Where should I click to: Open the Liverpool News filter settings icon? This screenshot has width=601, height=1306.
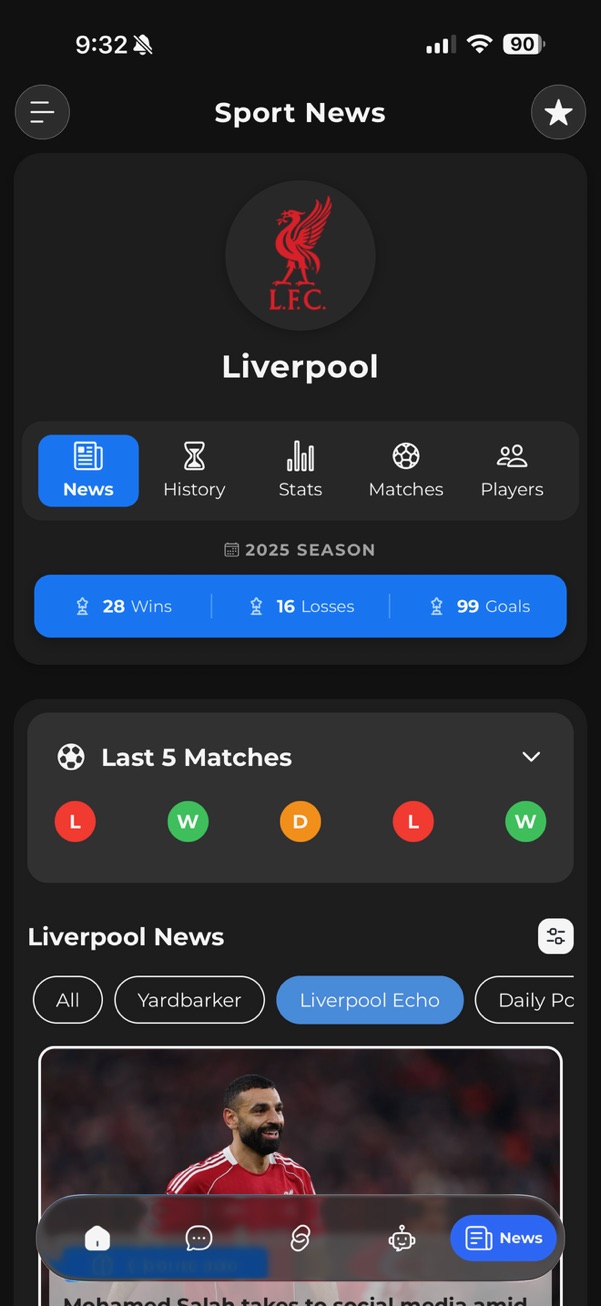[556, 936]
